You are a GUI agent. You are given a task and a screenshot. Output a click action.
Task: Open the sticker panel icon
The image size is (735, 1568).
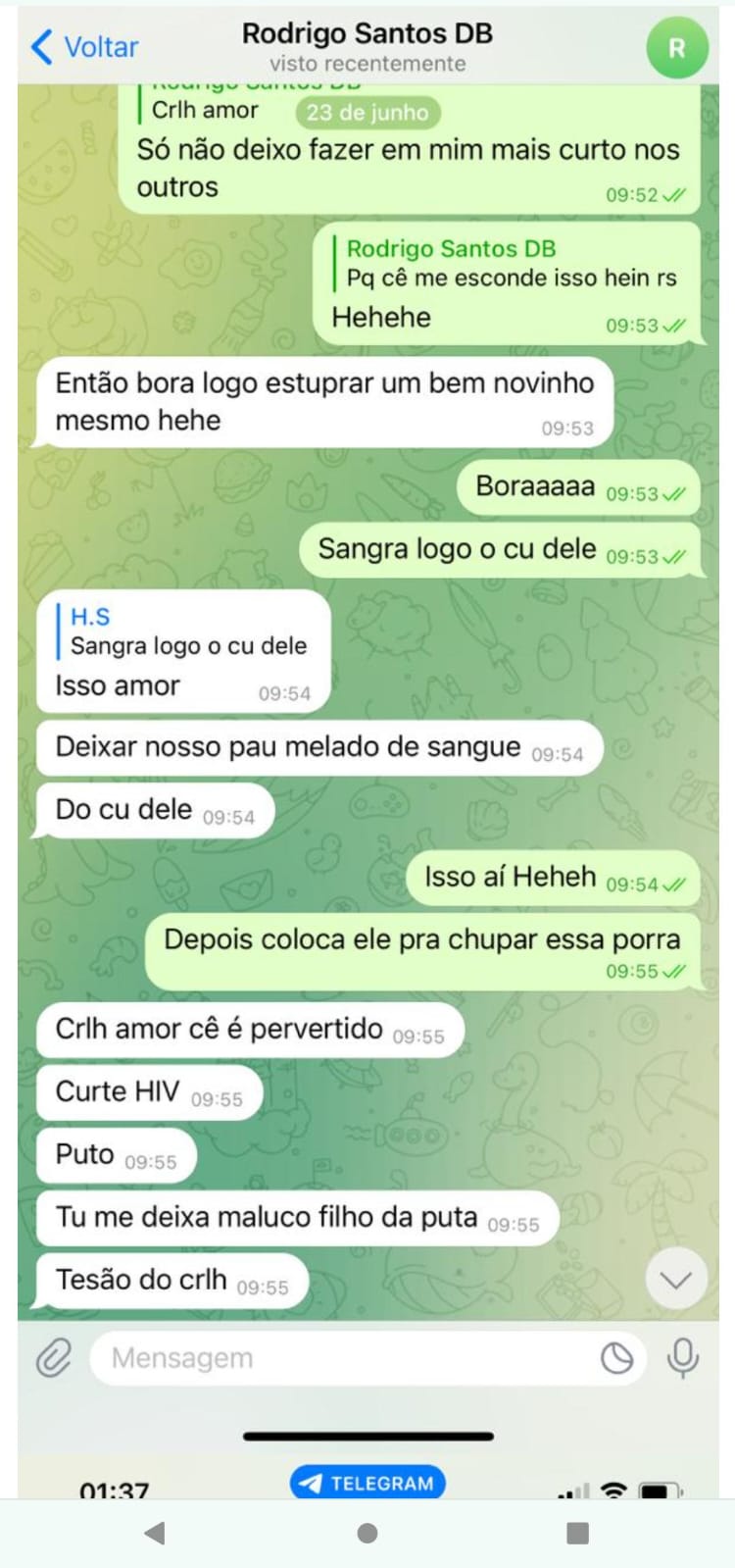coord(616,1358)
